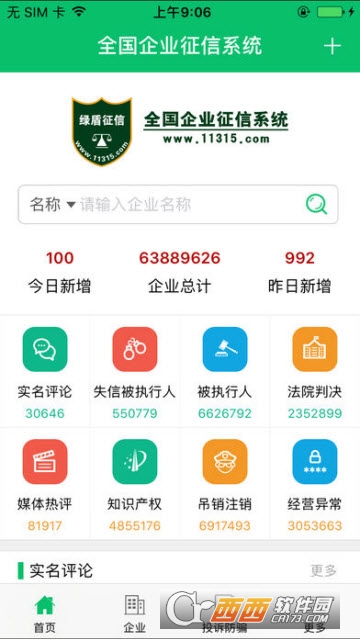This screenshot has height=639, width=360.
Task: View 更多 in 实名评论 section
Action: coord(323,571)
